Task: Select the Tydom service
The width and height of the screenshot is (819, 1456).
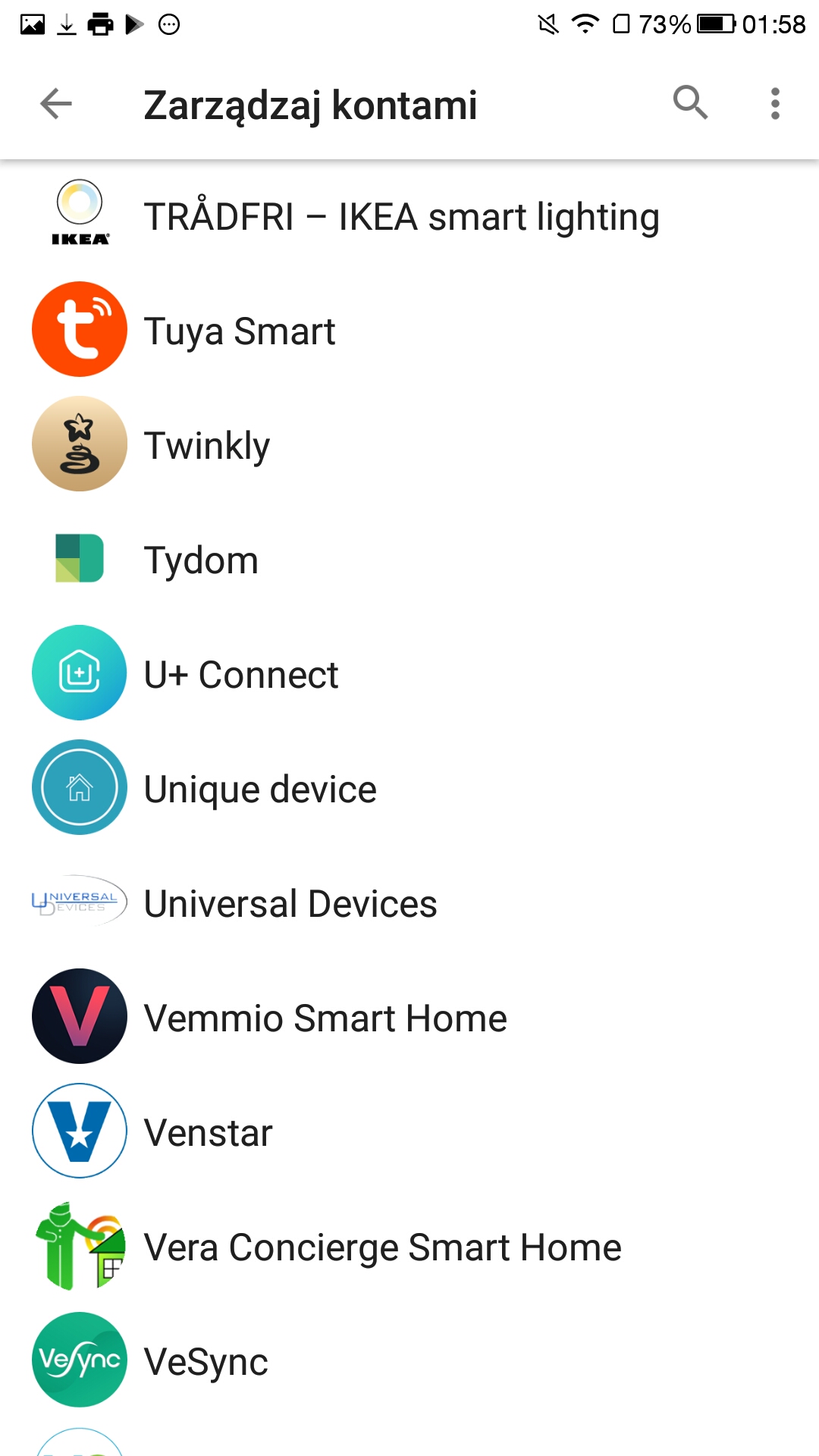Action: 201,560
